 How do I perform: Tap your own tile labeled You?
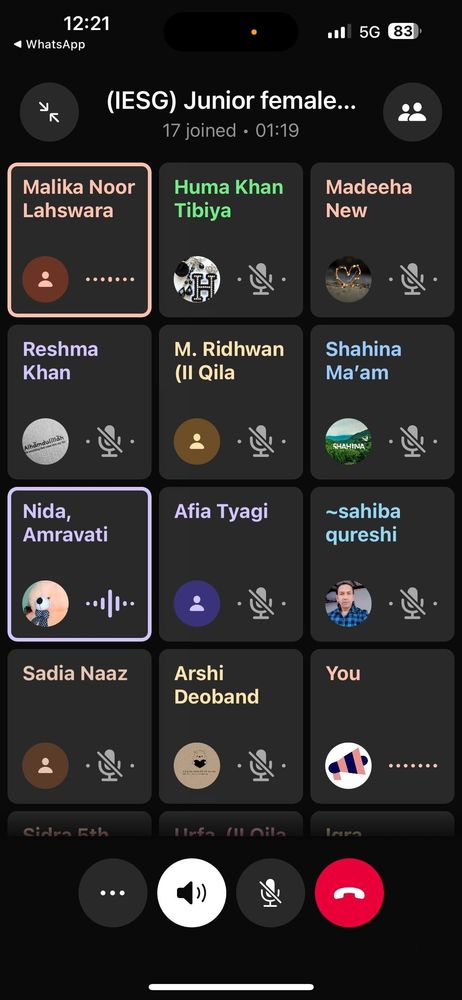pos(382,726)
